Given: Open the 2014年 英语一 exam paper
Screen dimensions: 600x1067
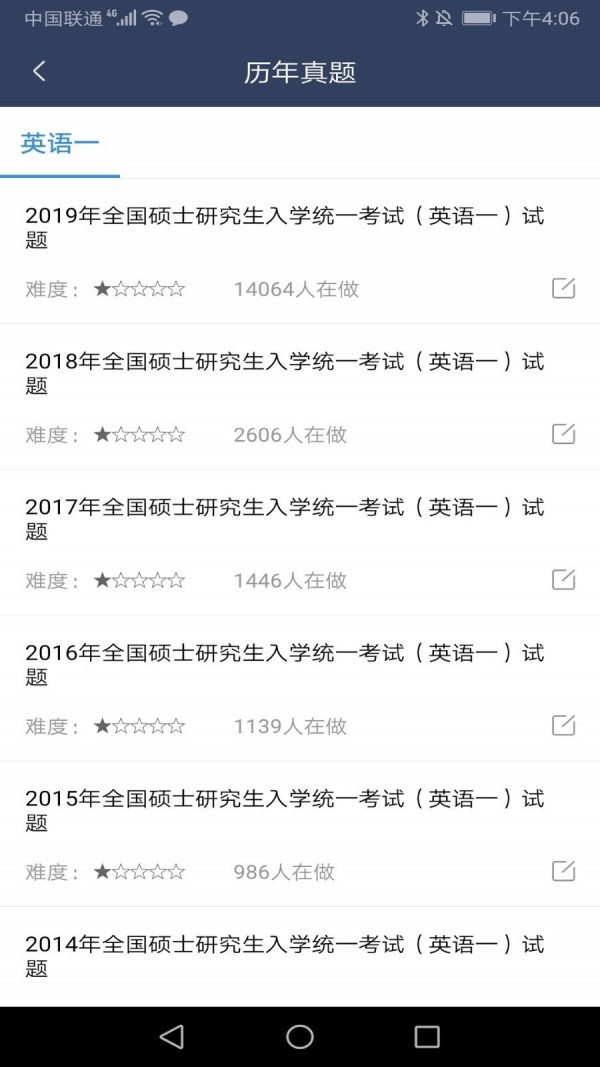Looking at the screenshot, I should point(285,956).
